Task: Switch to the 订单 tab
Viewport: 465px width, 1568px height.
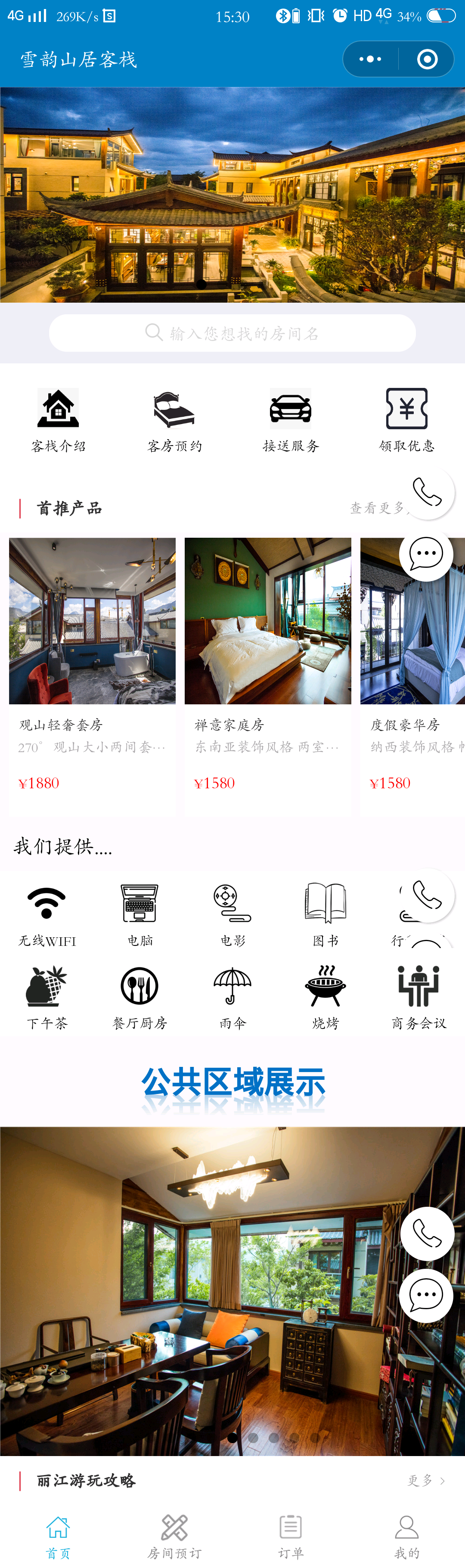Action: click(290, 1536)
